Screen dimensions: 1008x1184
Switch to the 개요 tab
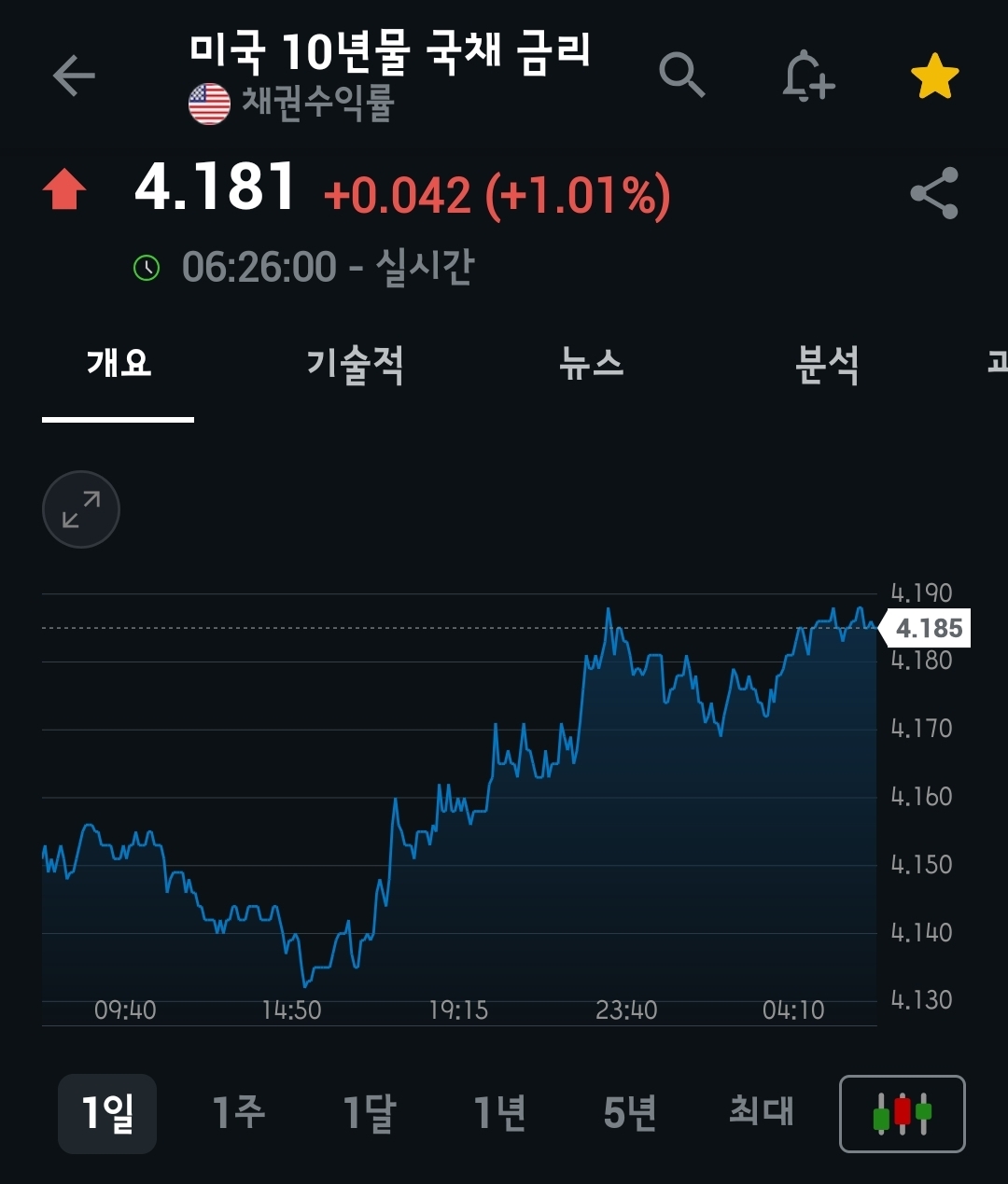119,363
